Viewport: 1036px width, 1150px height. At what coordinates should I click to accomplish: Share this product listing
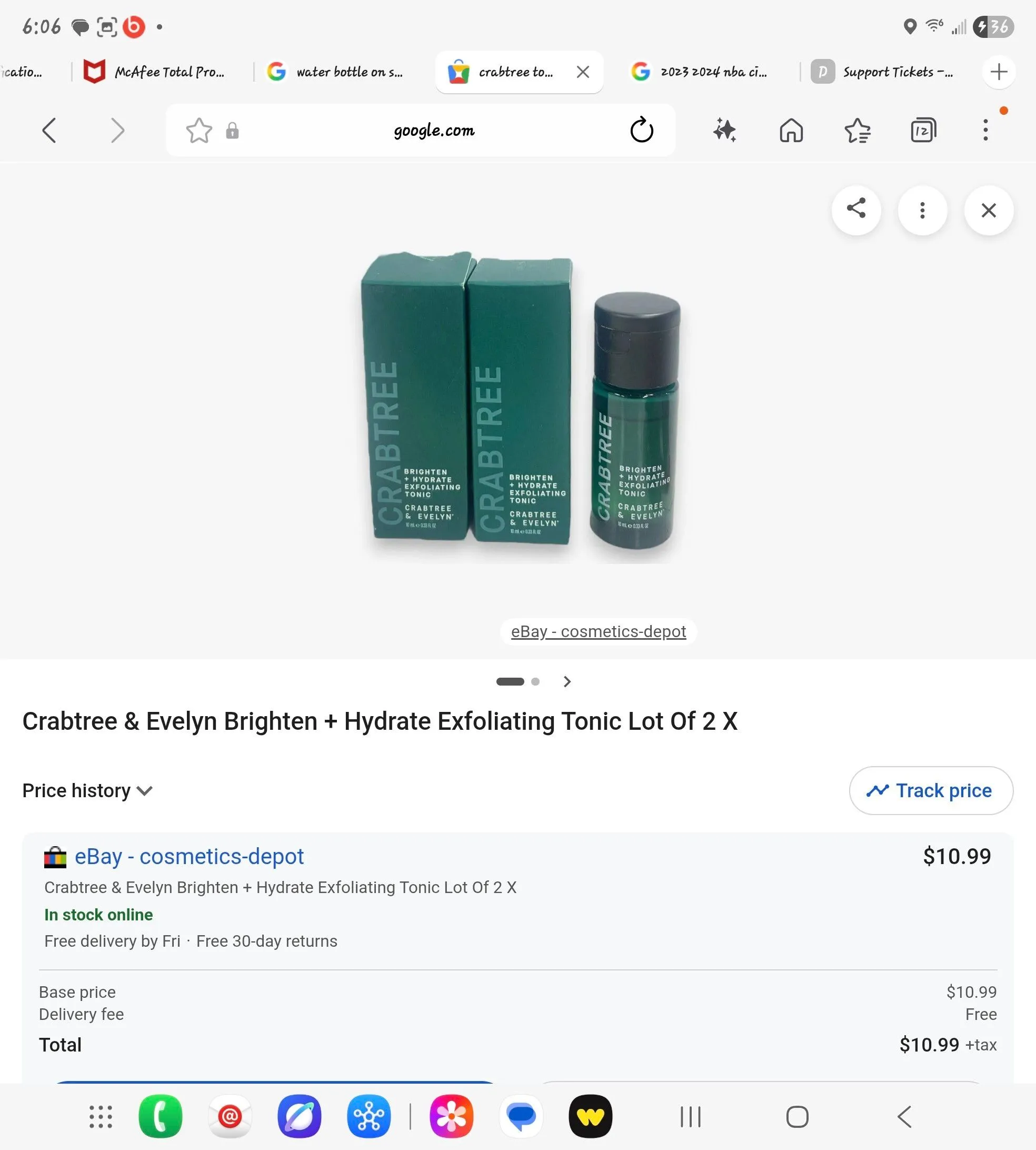point(856,210)
